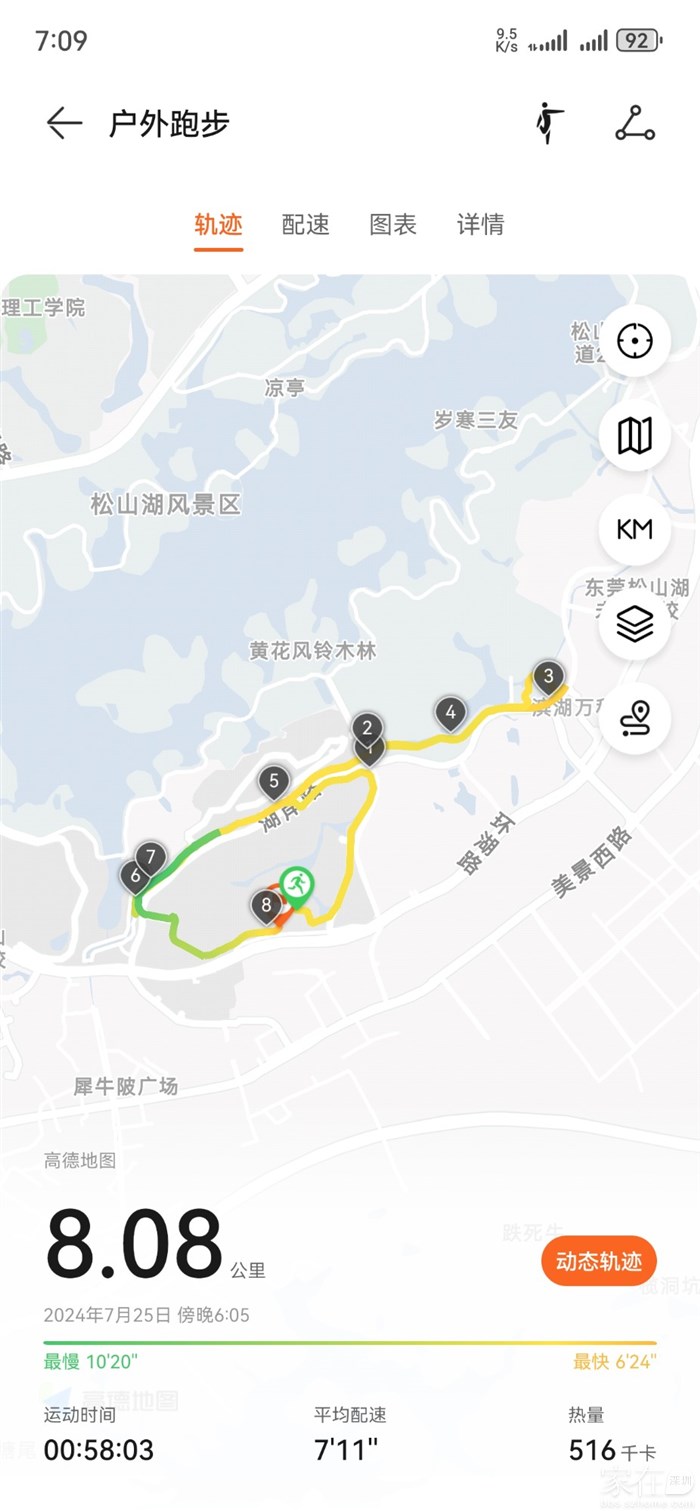Screen dimensions: 700x1511
Task: Recenter the map with the locate button
Action: (634, 342)
